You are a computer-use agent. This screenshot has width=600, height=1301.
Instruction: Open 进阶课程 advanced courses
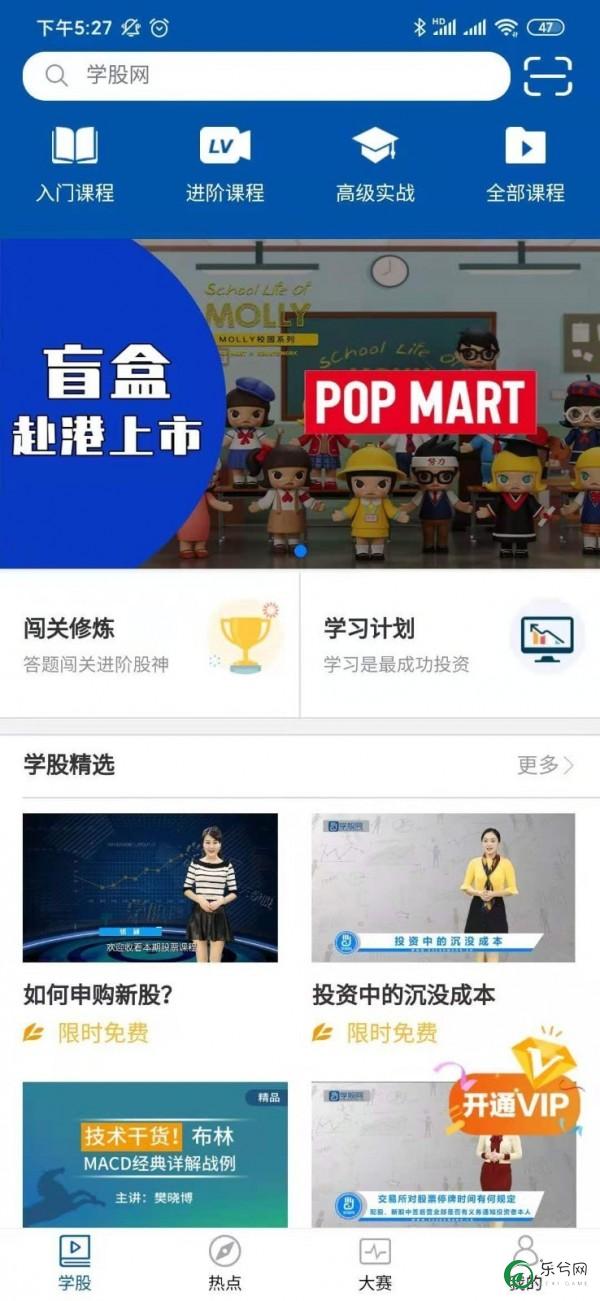pos(225,165)
